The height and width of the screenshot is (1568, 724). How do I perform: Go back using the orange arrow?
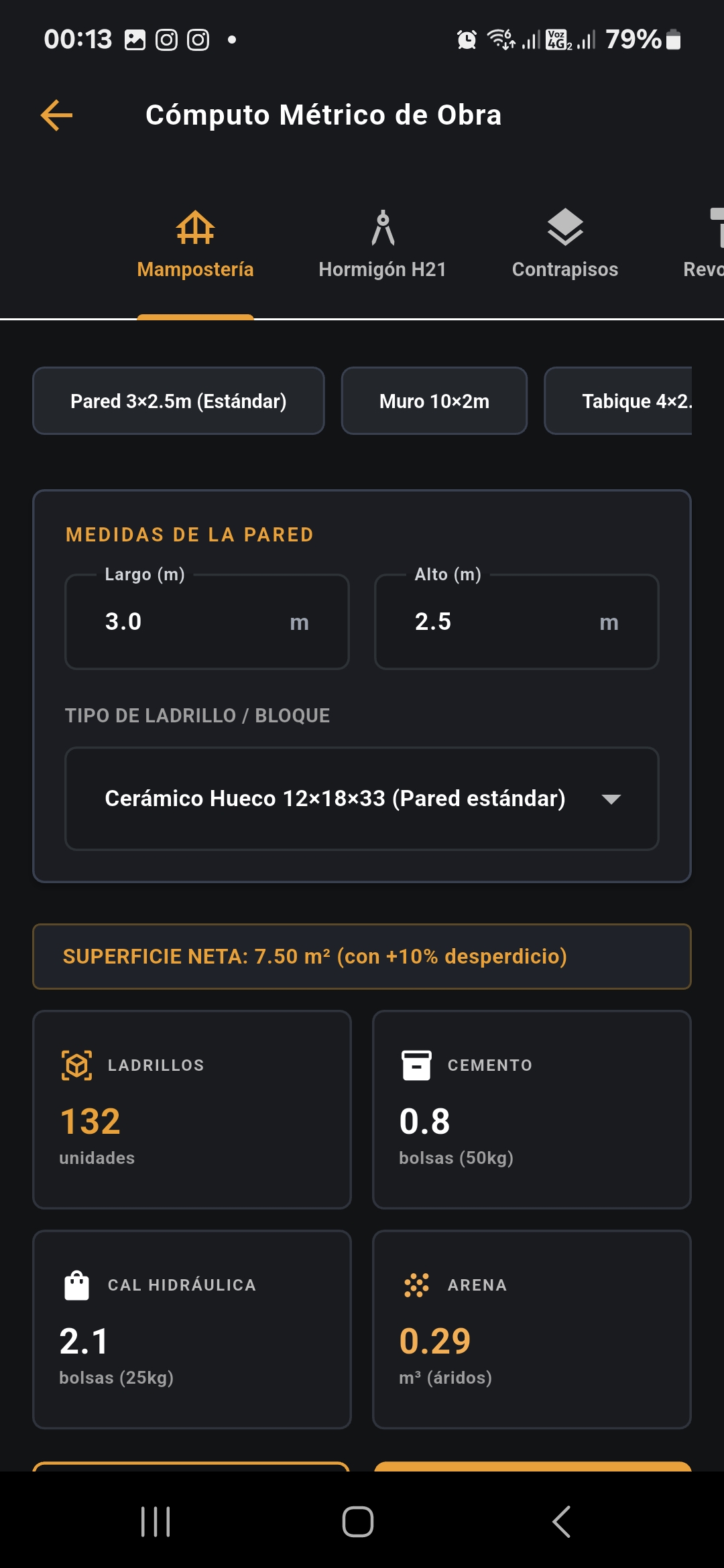click(57, 115)
